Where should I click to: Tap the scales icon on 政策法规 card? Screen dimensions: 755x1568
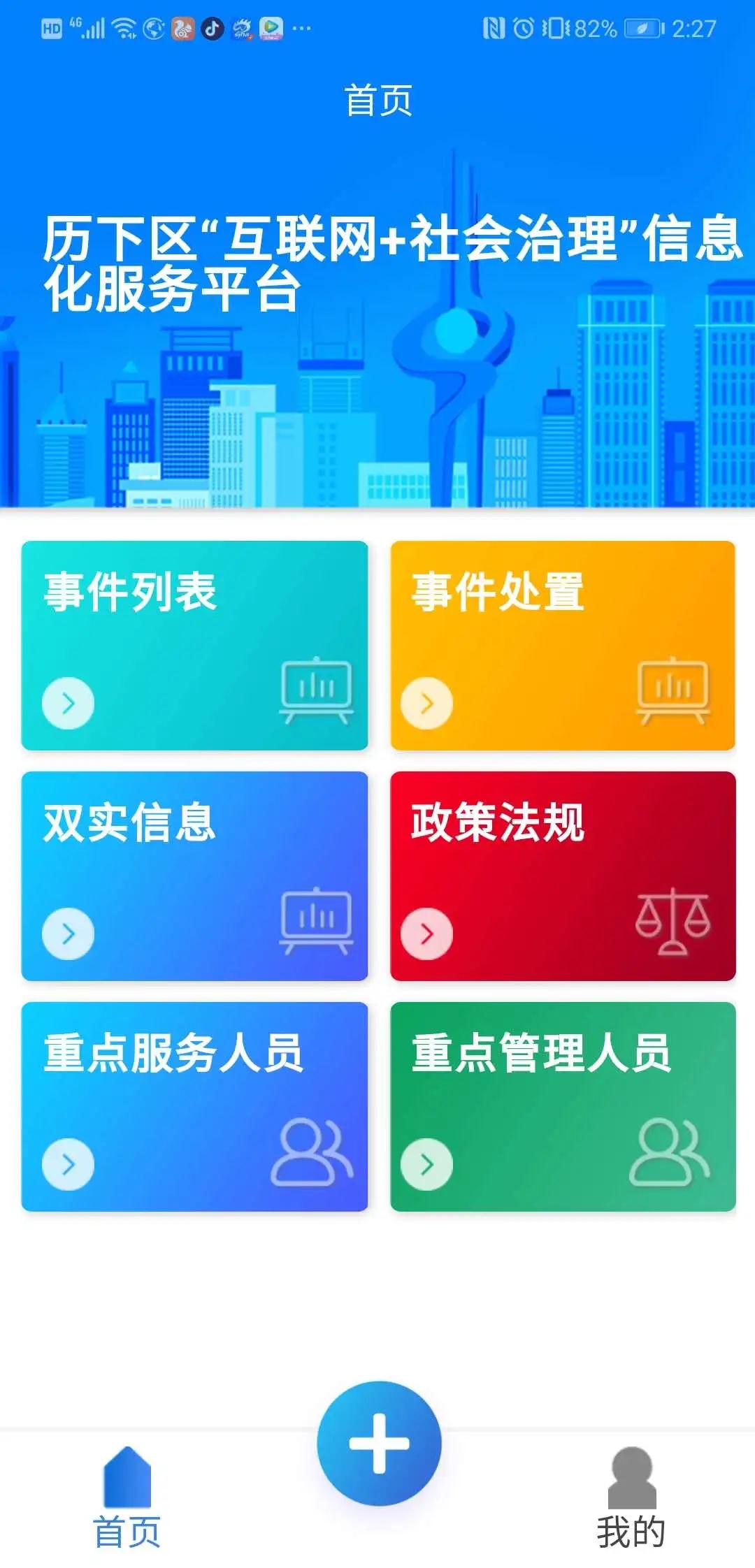click(x=673, y=922)
